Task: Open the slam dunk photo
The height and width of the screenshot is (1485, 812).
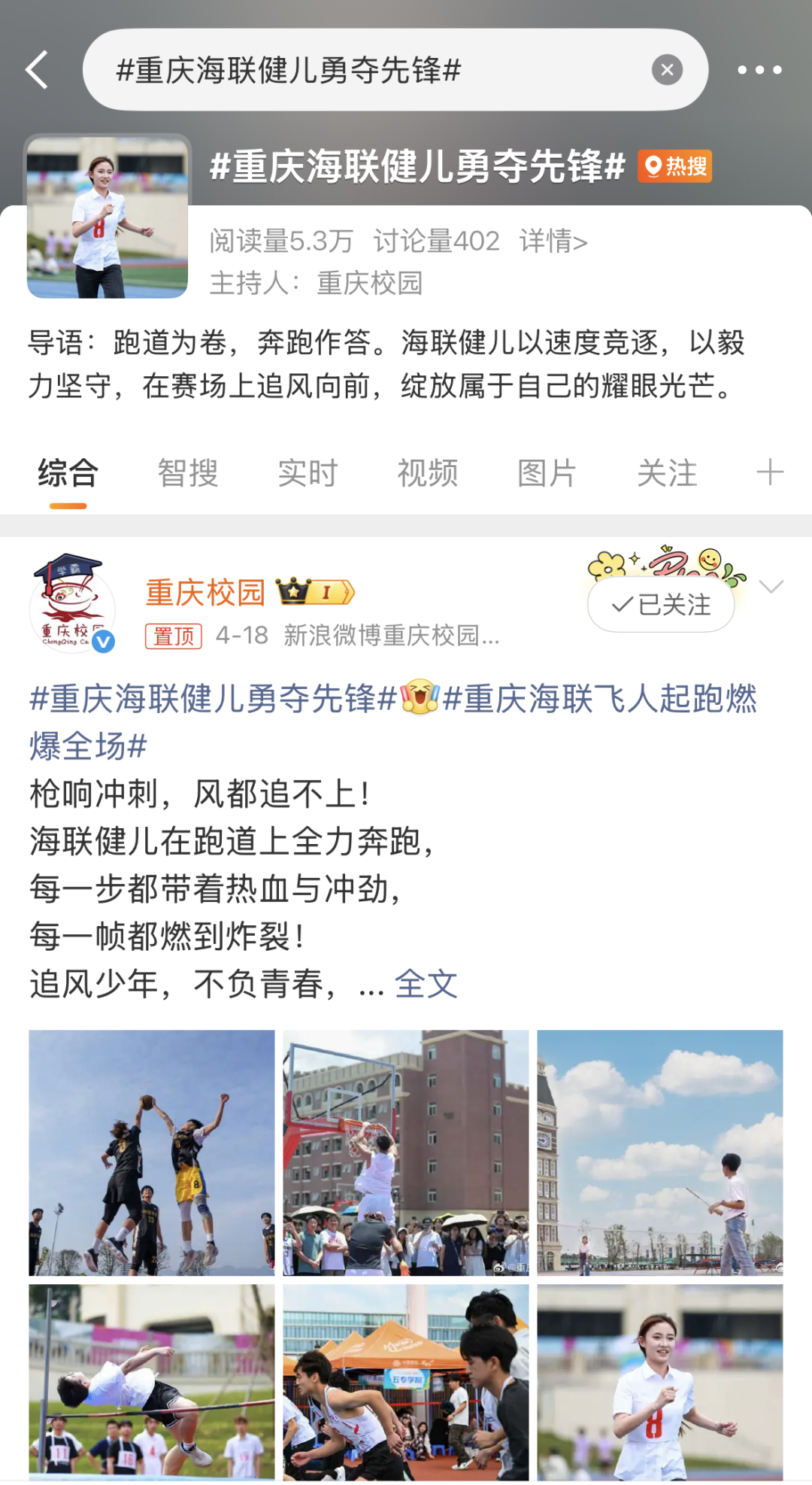Action: [406, 1152]
